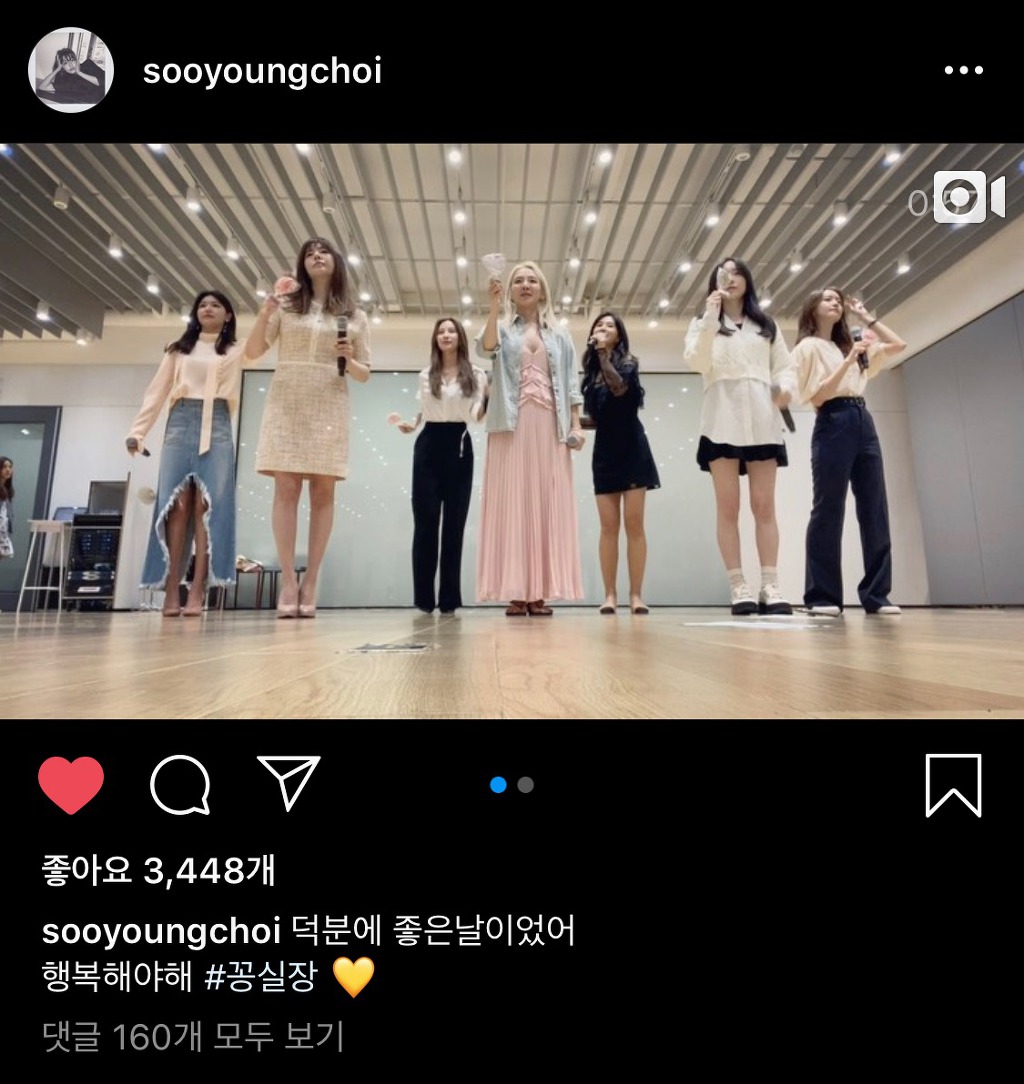View all 160 comments
Image resolution: width=1024 pixels, height=1084 pixels.
193,1037
